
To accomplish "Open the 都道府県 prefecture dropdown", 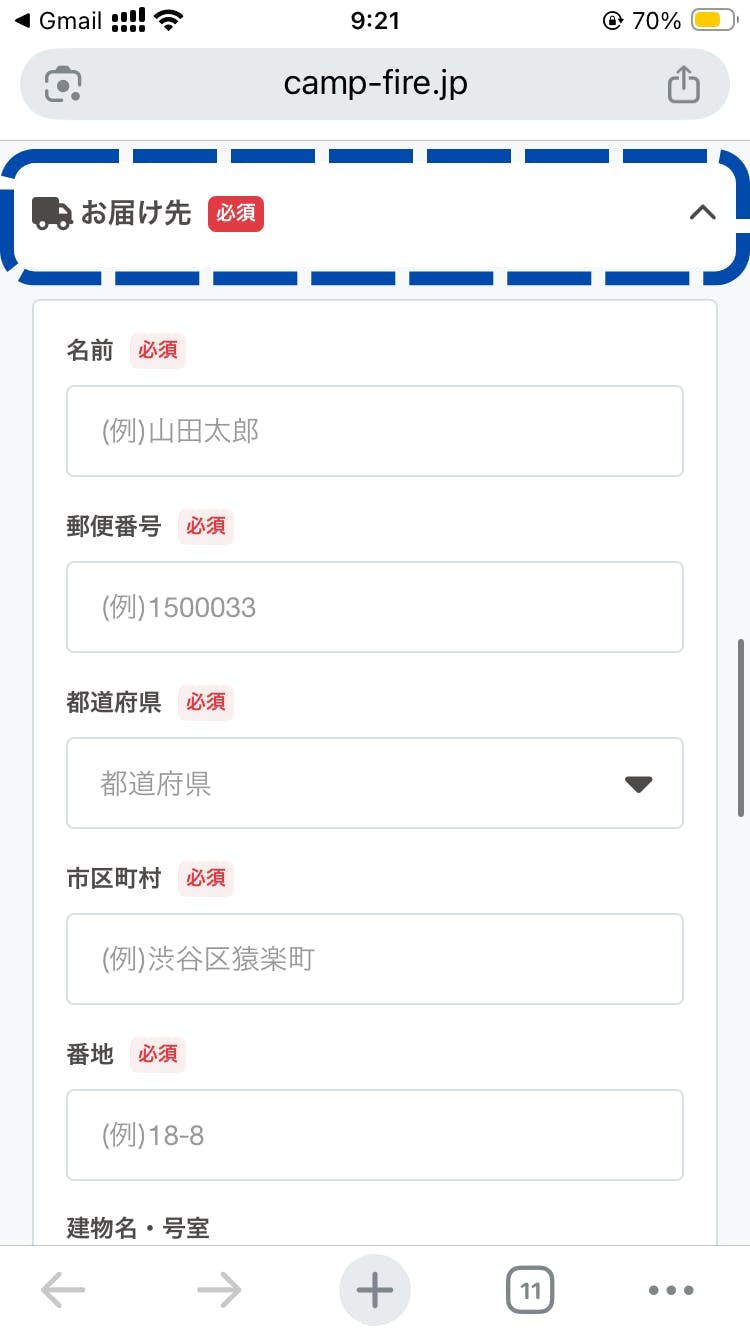I will click(x=375, y=783).
